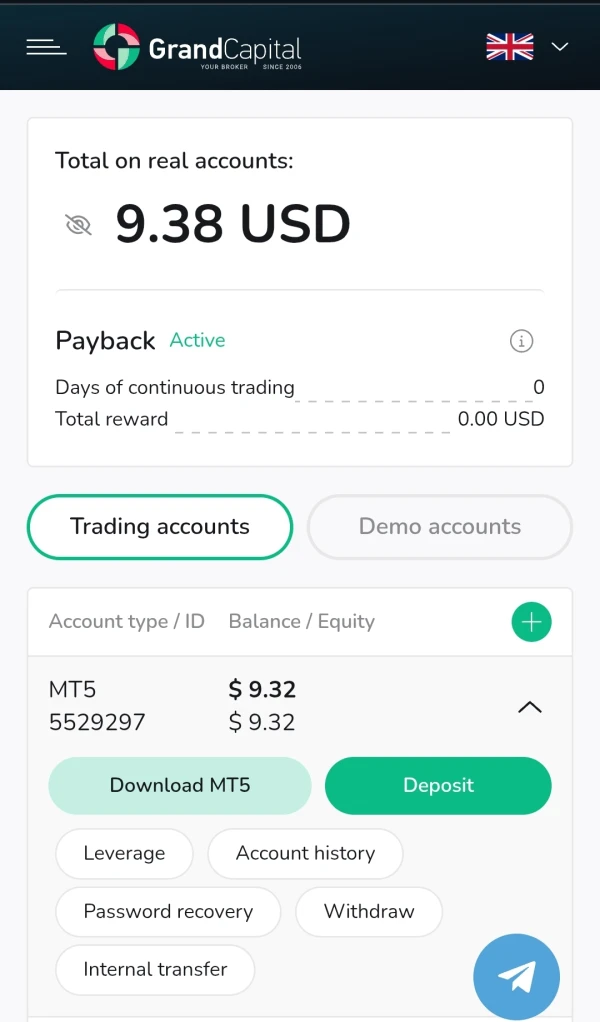Switch to Demo accounts tab
Viewport: 600px width, 1022px height.
pos(440,527)
